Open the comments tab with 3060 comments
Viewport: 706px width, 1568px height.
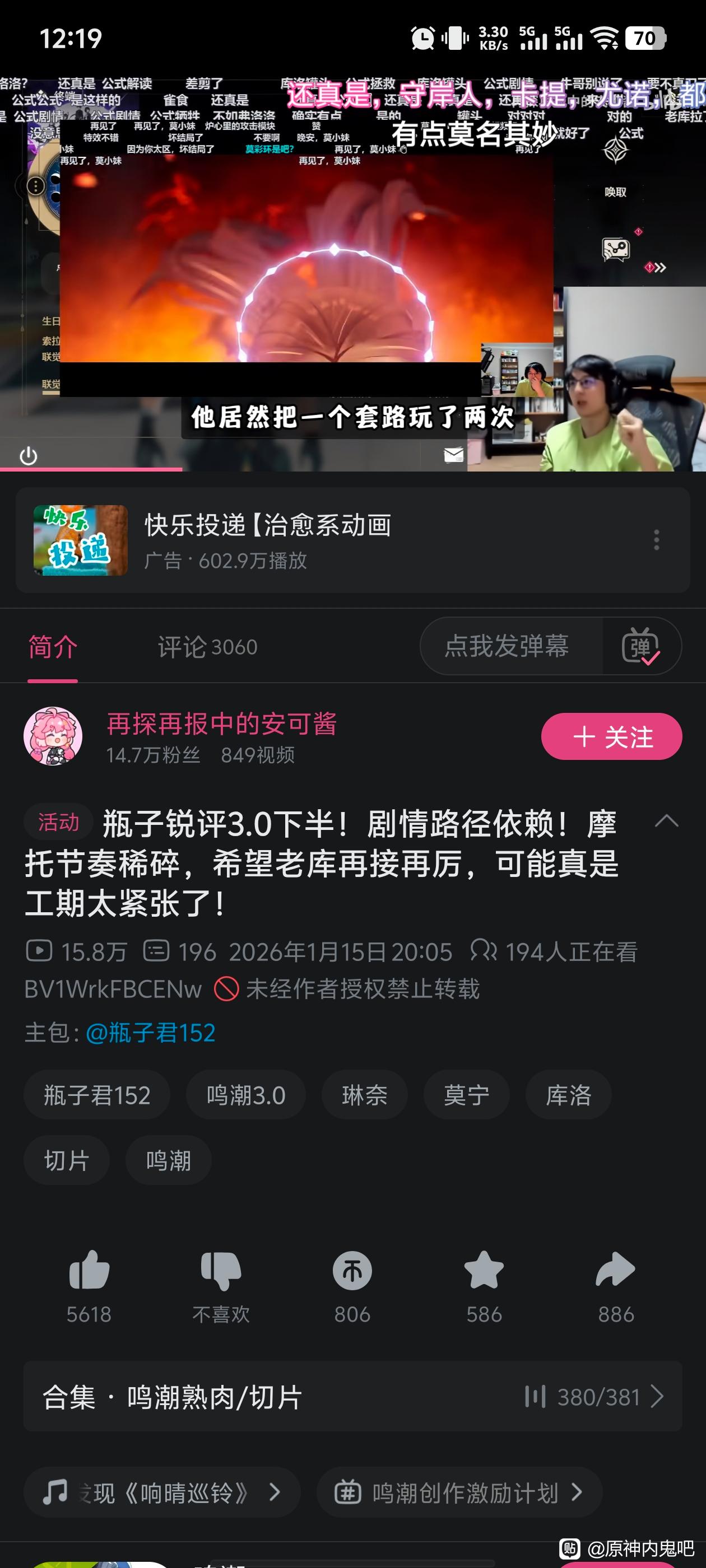207,646
